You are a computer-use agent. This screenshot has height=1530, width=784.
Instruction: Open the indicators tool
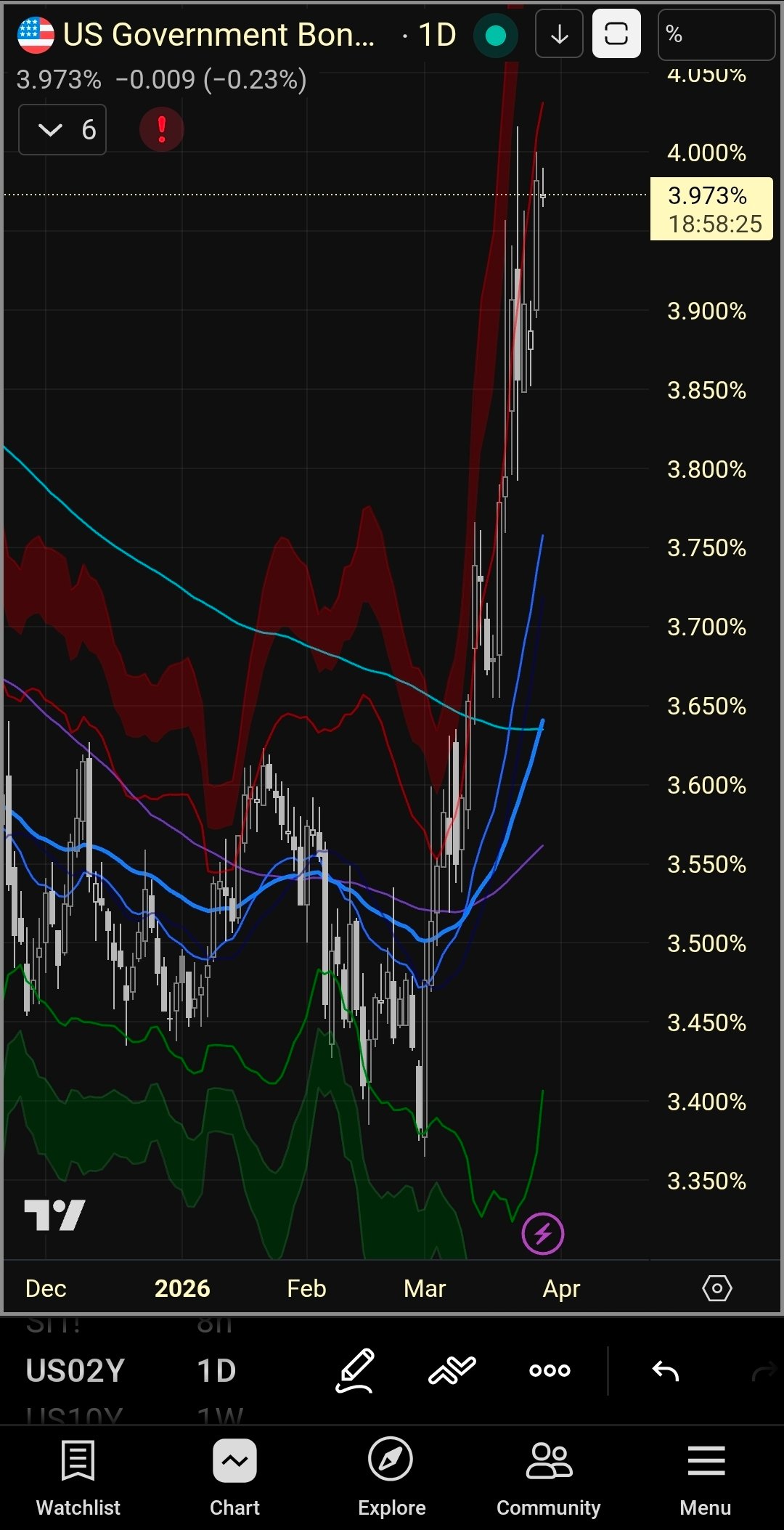(452, 1371)
